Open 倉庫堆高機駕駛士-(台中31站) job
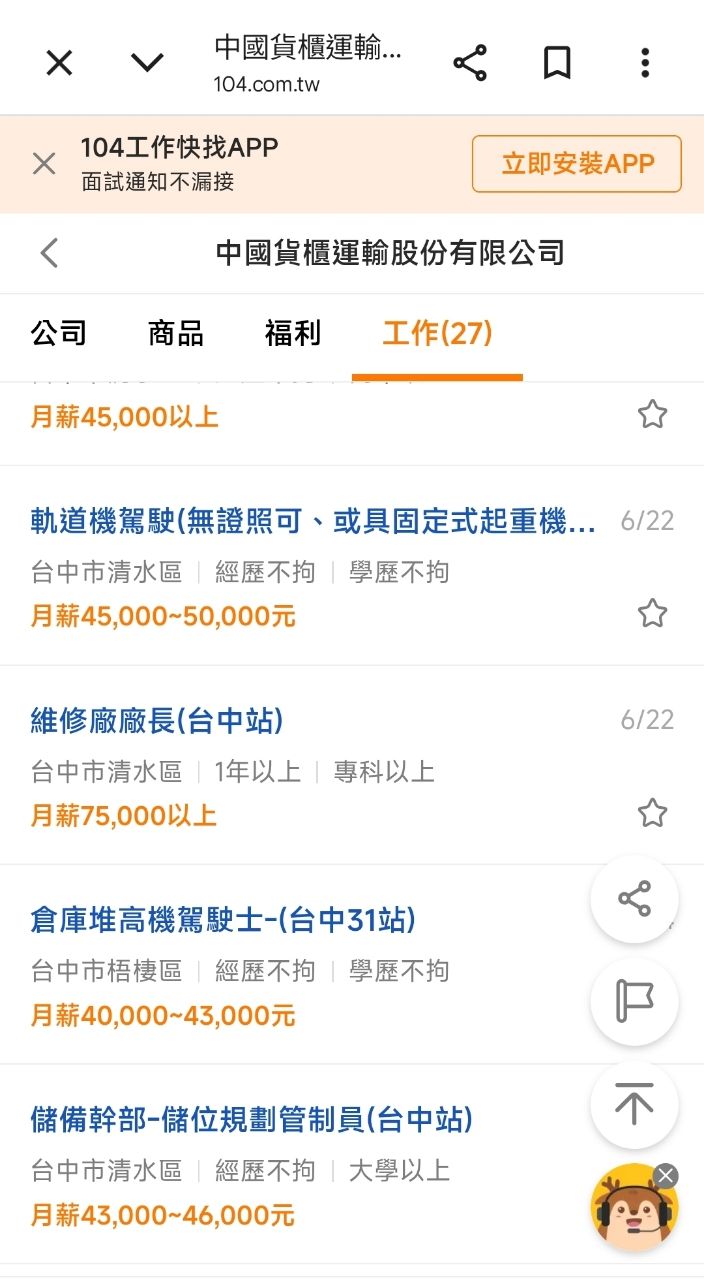The image size is (704, 1280). (x=223, y=920)
